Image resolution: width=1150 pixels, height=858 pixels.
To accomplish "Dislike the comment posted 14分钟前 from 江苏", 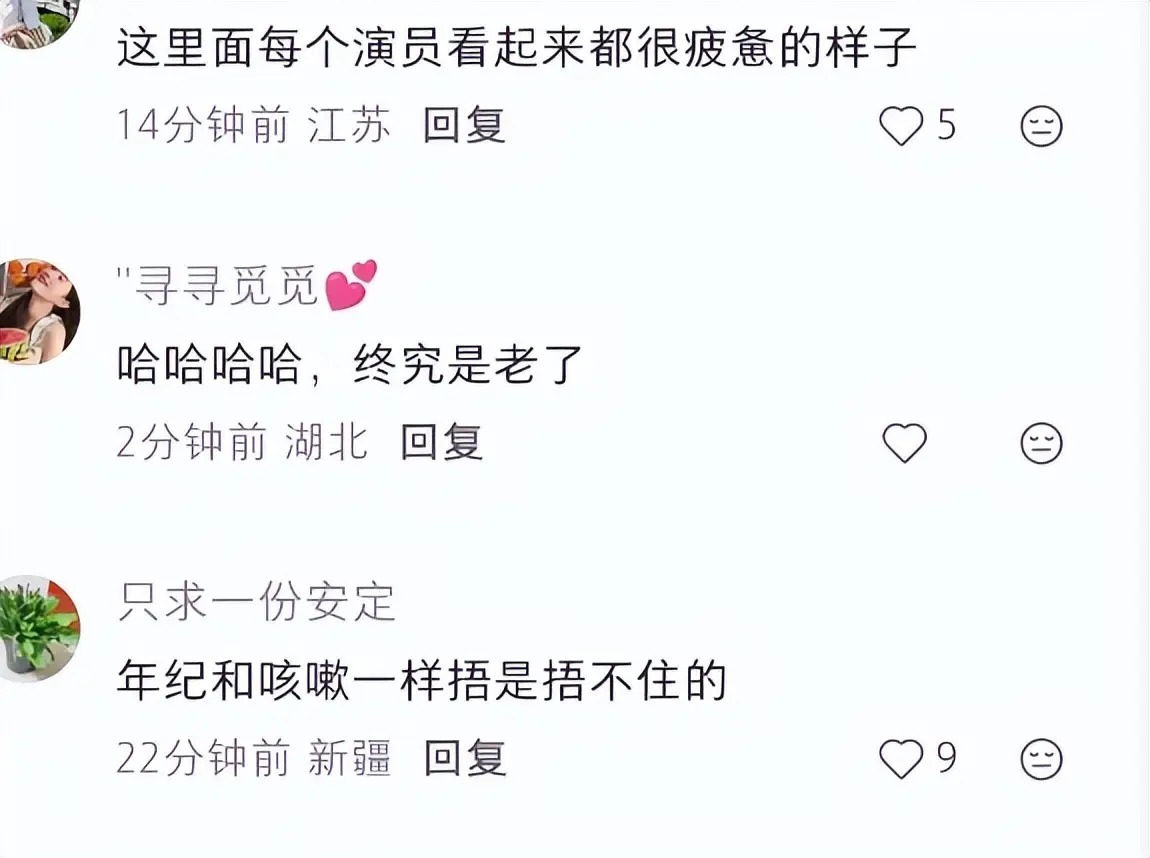I will 1041,127.
